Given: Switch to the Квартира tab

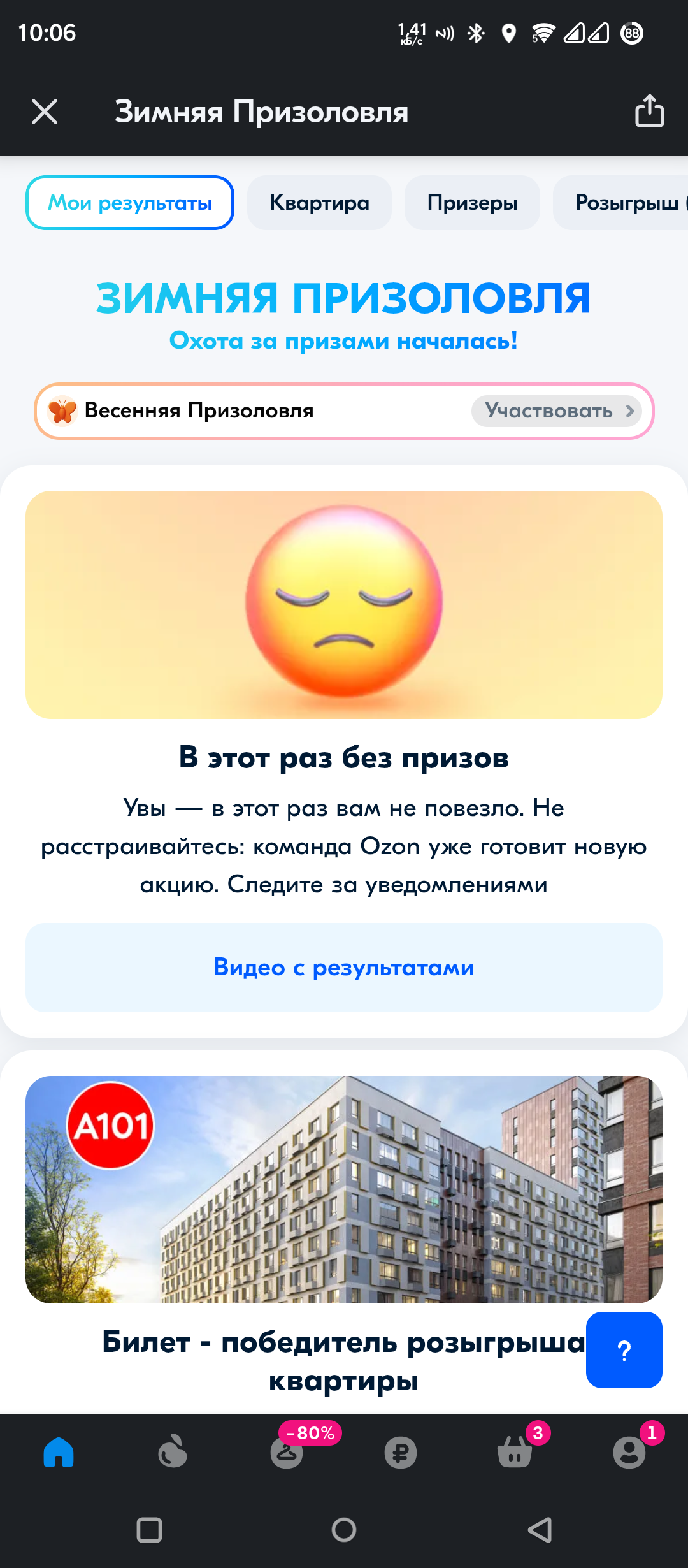Looking at the screenshot, I should tap(319, 203).
